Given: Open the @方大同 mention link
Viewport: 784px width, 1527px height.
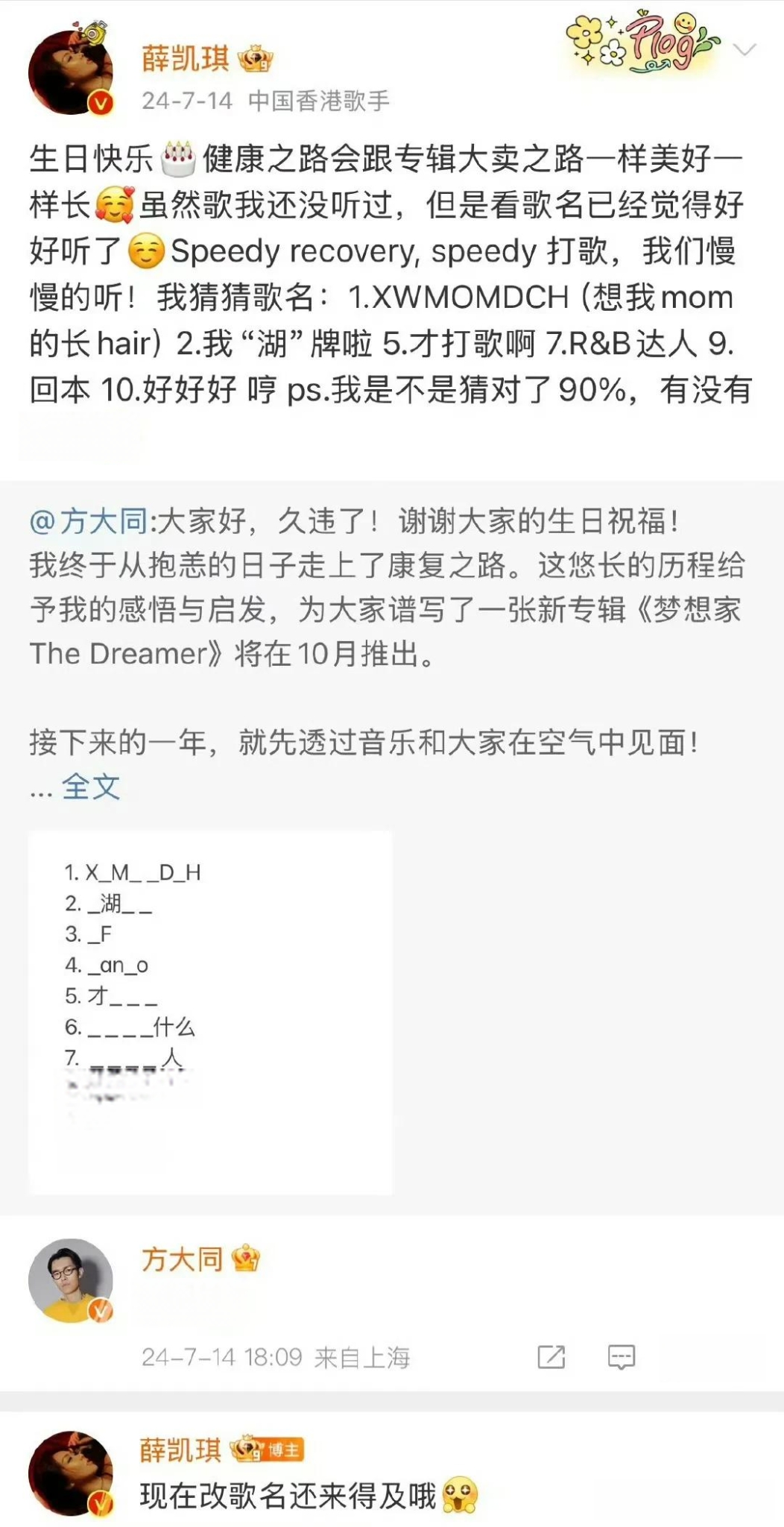Looking at the screenshot, I should click(89, 521).
